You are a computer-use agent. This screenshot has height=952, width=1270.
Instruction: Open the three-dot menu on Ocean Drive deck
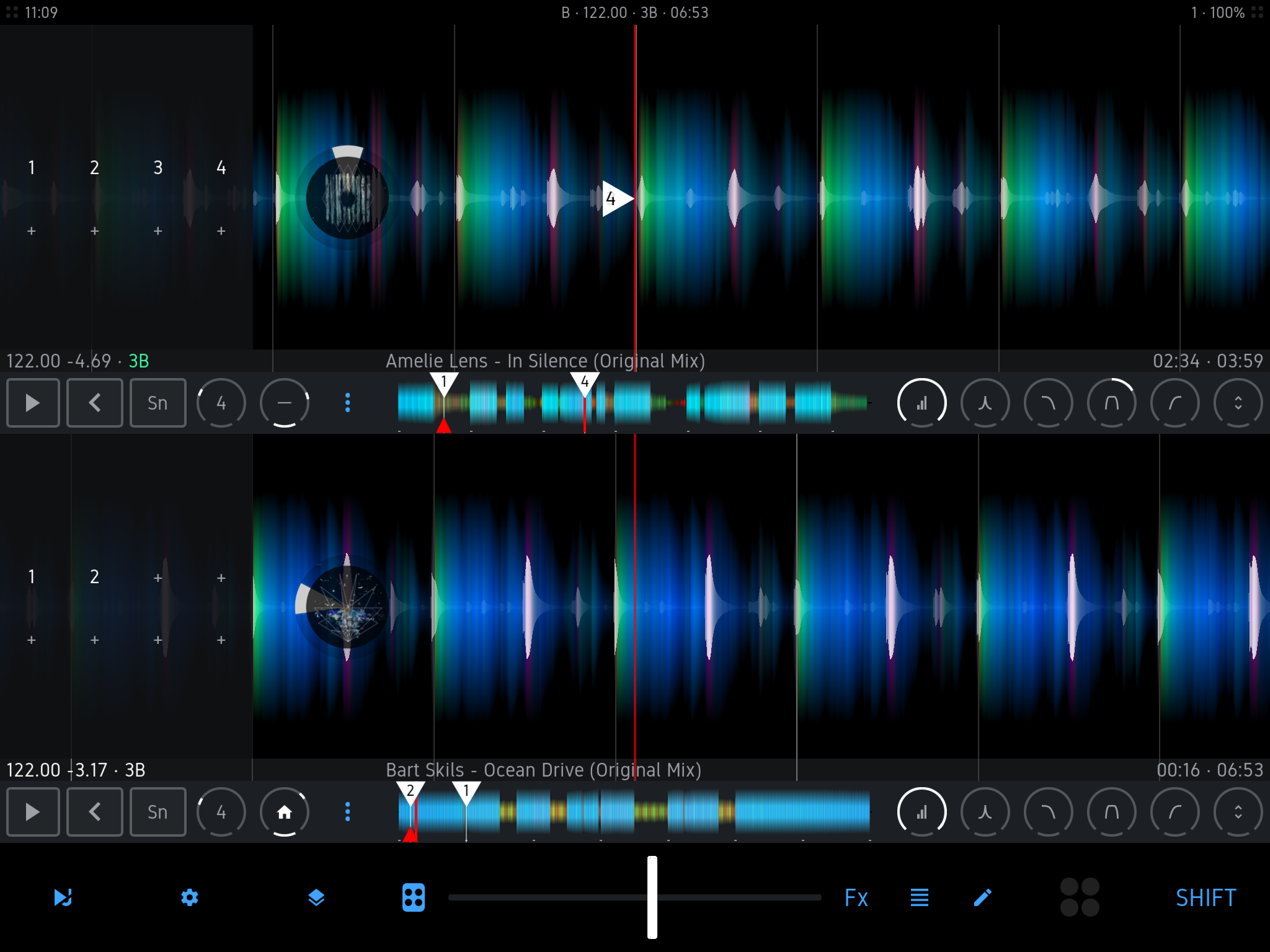point(347,812)
